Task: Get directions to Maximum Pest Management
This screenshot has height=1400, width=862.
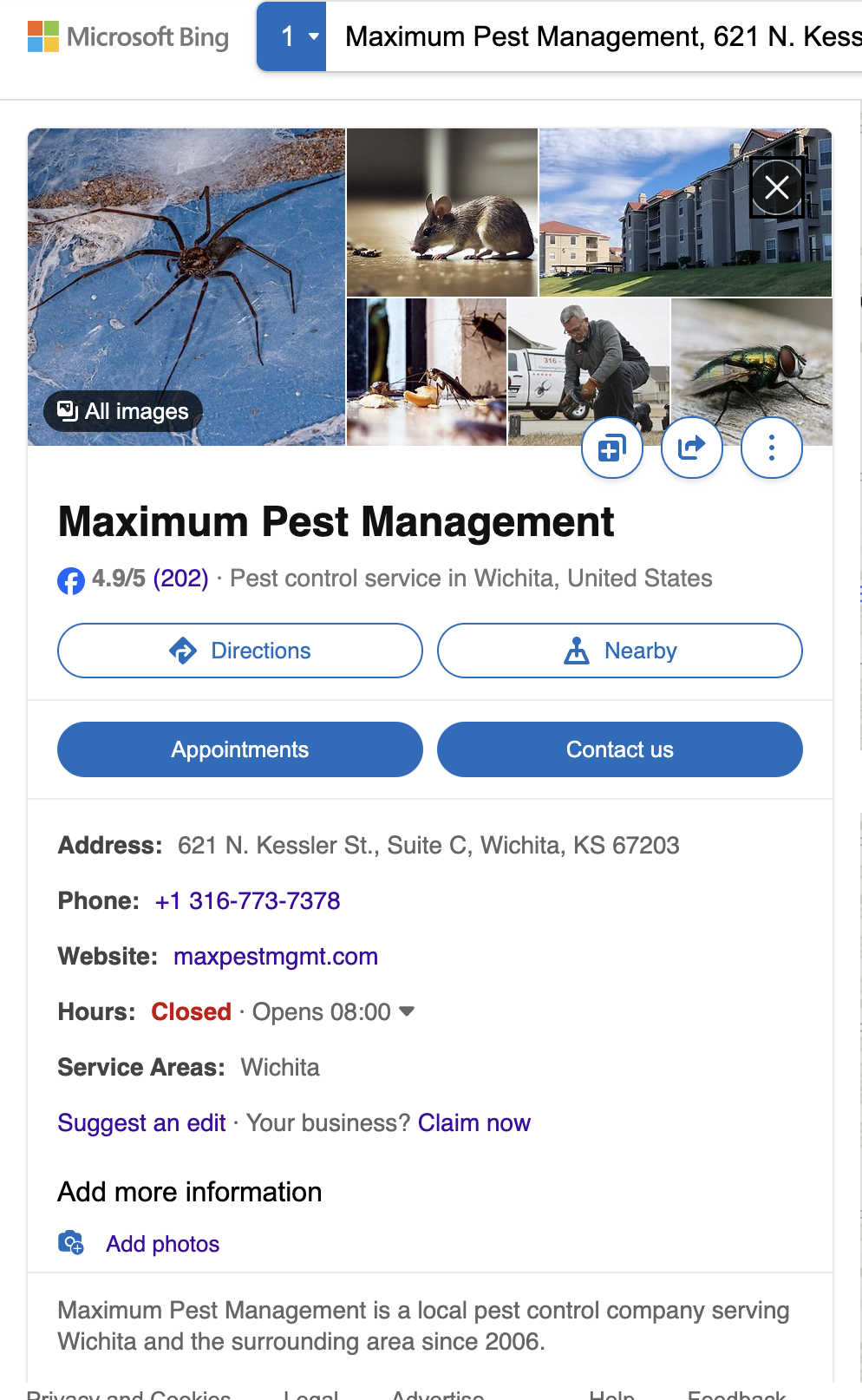Action: coord(239,651)
